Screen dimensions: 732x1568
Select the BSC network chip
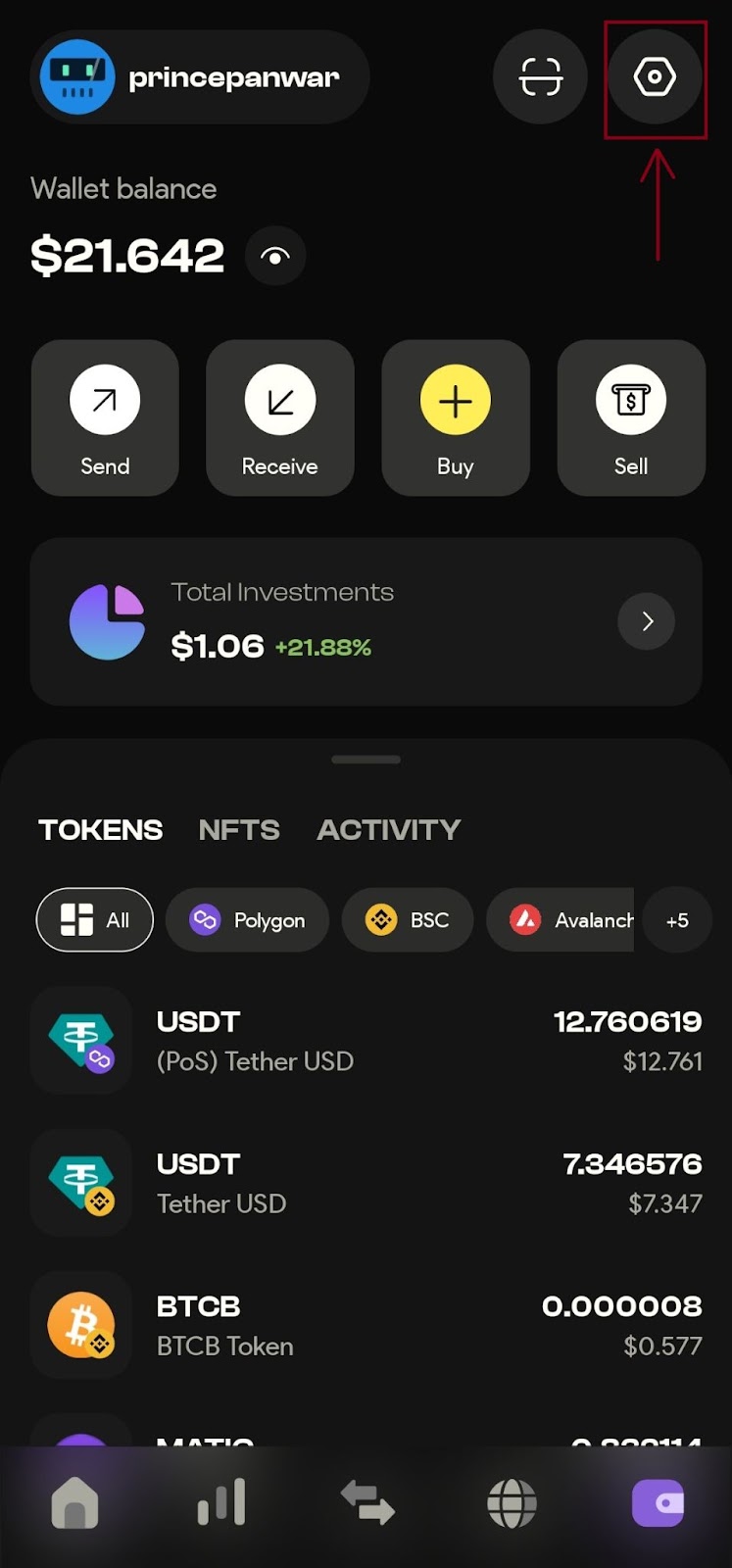(x=408, y=920)
